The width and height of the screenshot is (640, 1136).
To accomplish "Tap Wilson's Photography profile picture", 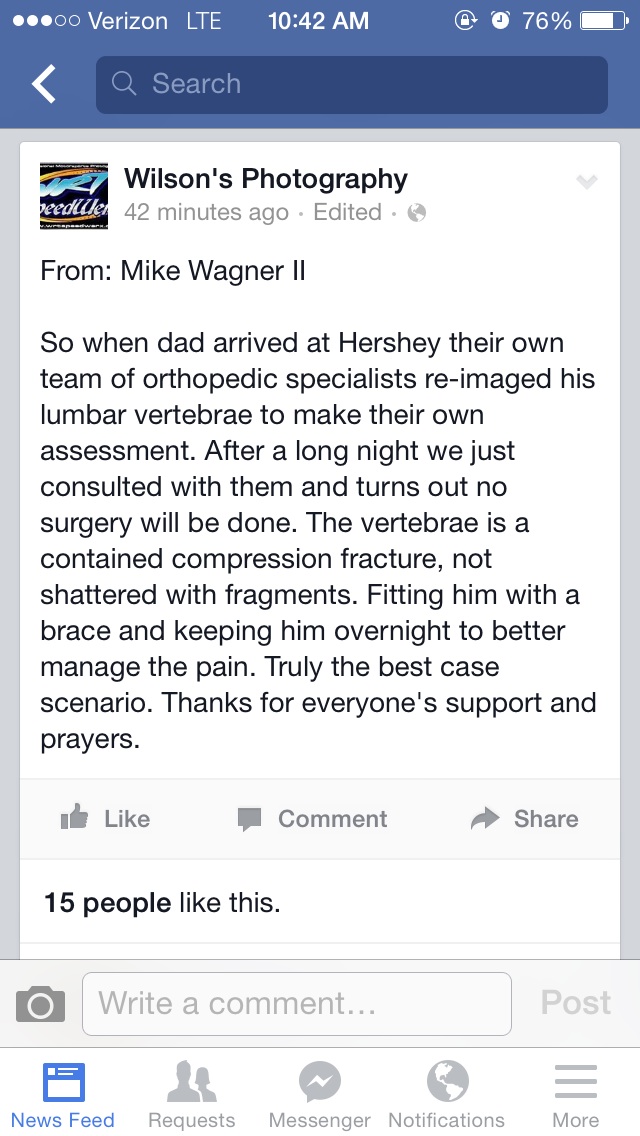I will point(74,196).
